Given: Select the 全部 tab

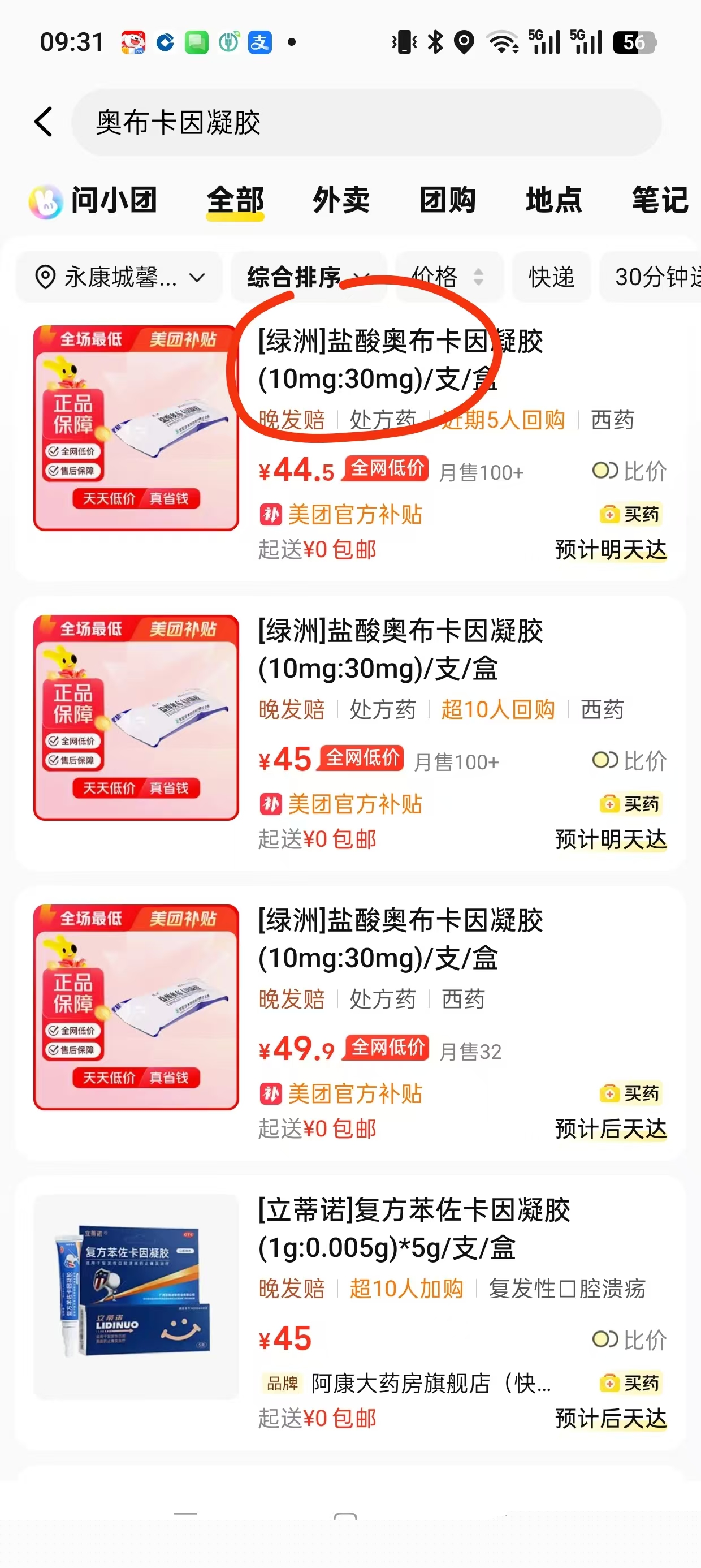Looking at the screenshot, I should pyautogui.click(x=235, y=200).
